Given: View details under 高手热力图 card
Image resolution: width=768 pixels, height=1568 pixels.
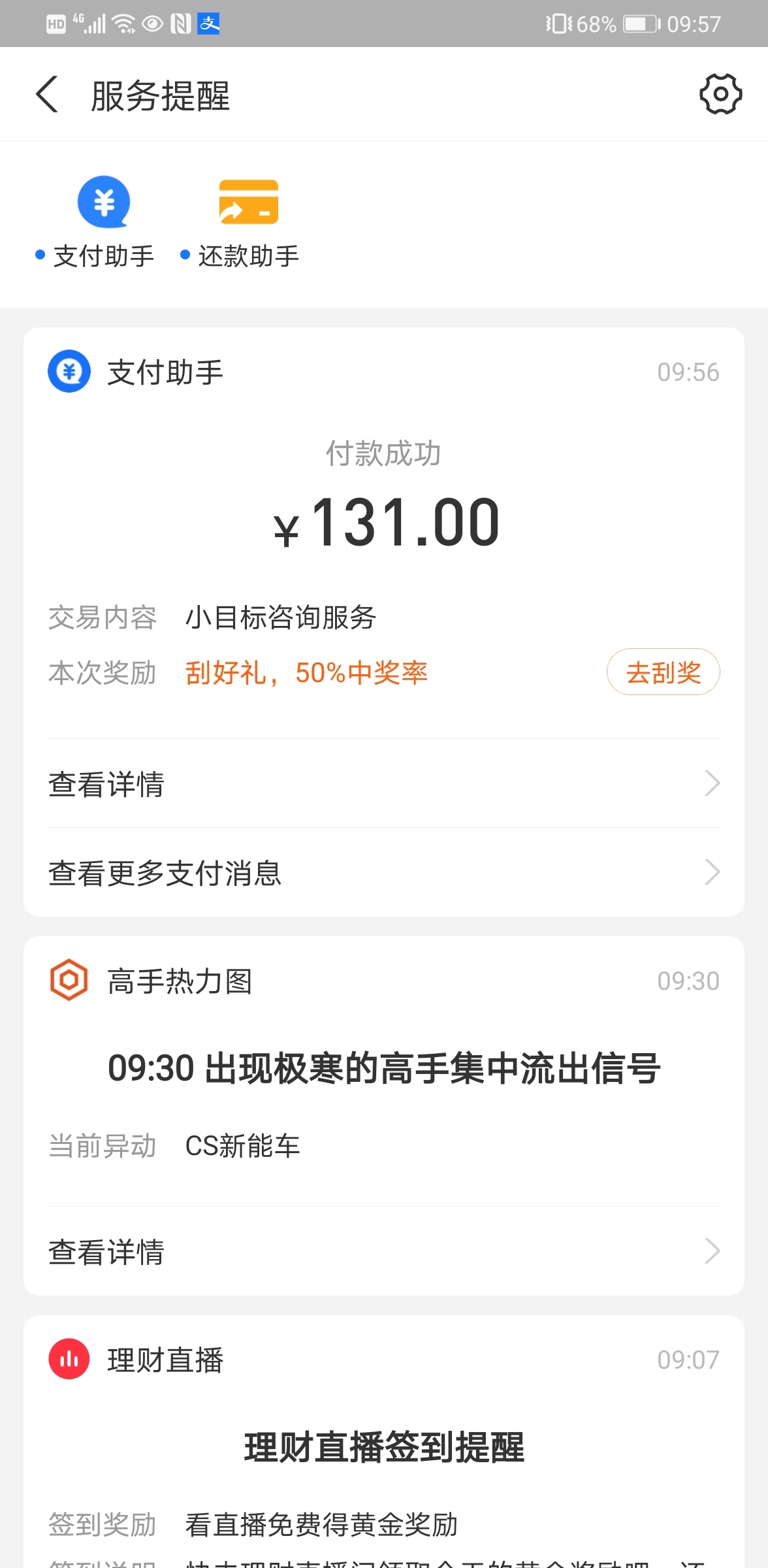Looking at the screenshot, I should (384, 1251).
